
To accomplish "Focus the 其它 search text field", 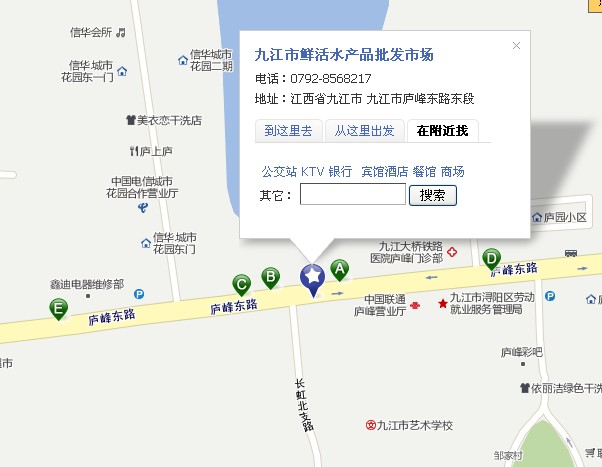I will coord(352,195).
